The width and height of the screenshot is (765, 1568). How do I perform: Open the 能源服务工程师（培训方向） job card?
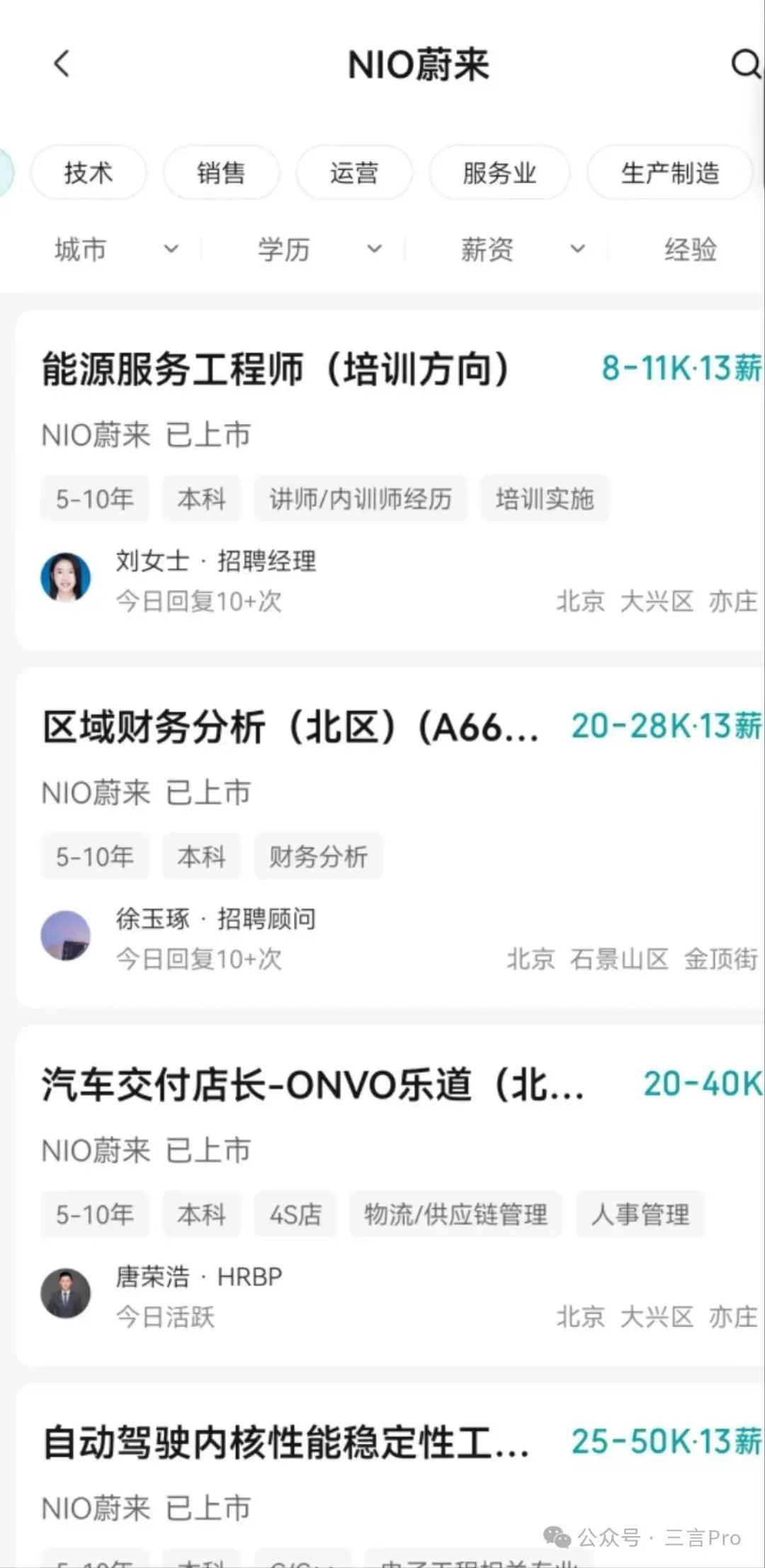click(x=275, y=370)
